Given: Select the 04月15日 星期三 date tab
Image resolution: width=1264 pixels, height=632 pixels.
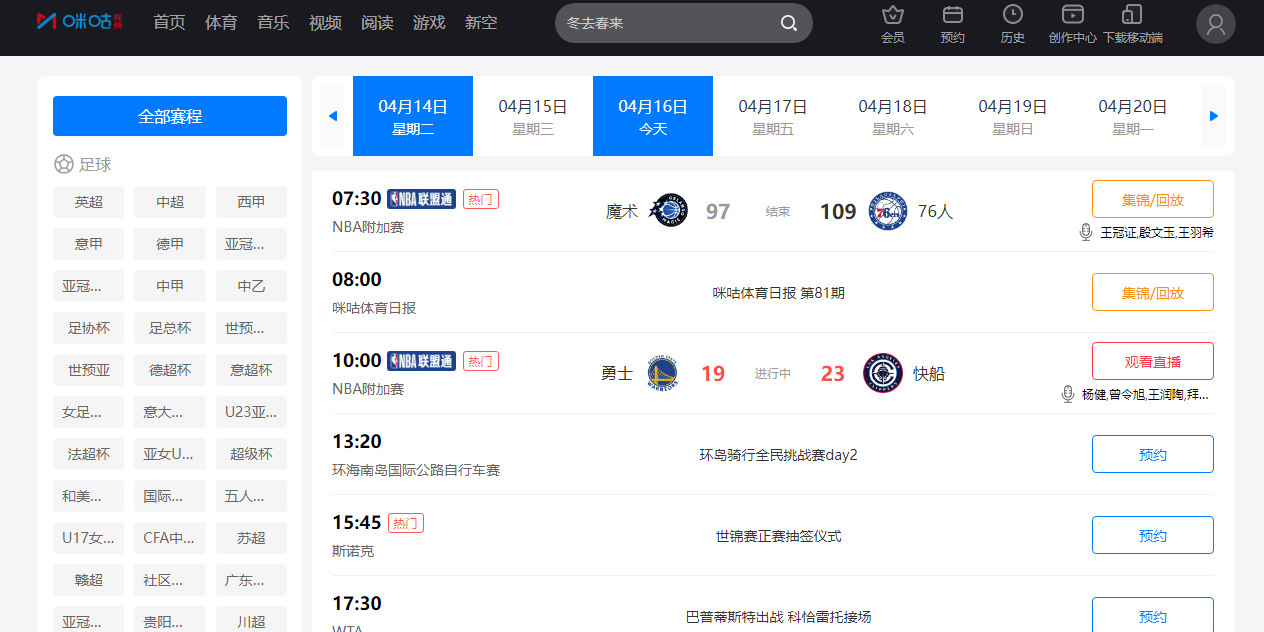Looking at the screenshot, I should [533, 116].
